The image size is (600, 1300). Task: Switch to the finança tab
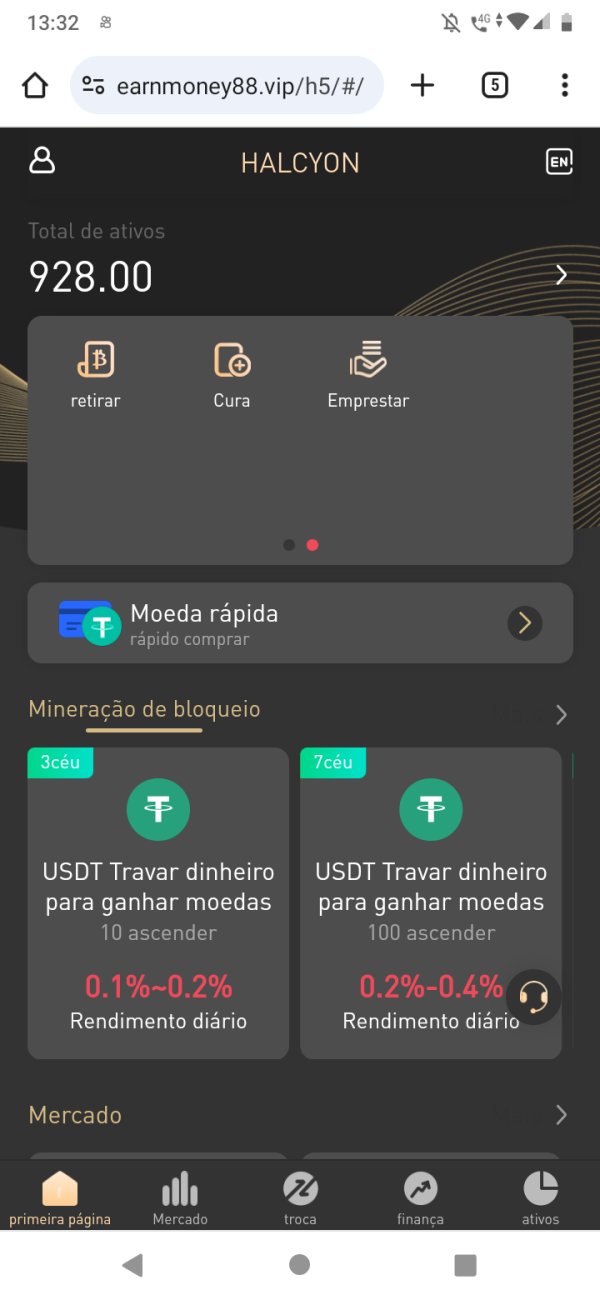click(420, 1198)
